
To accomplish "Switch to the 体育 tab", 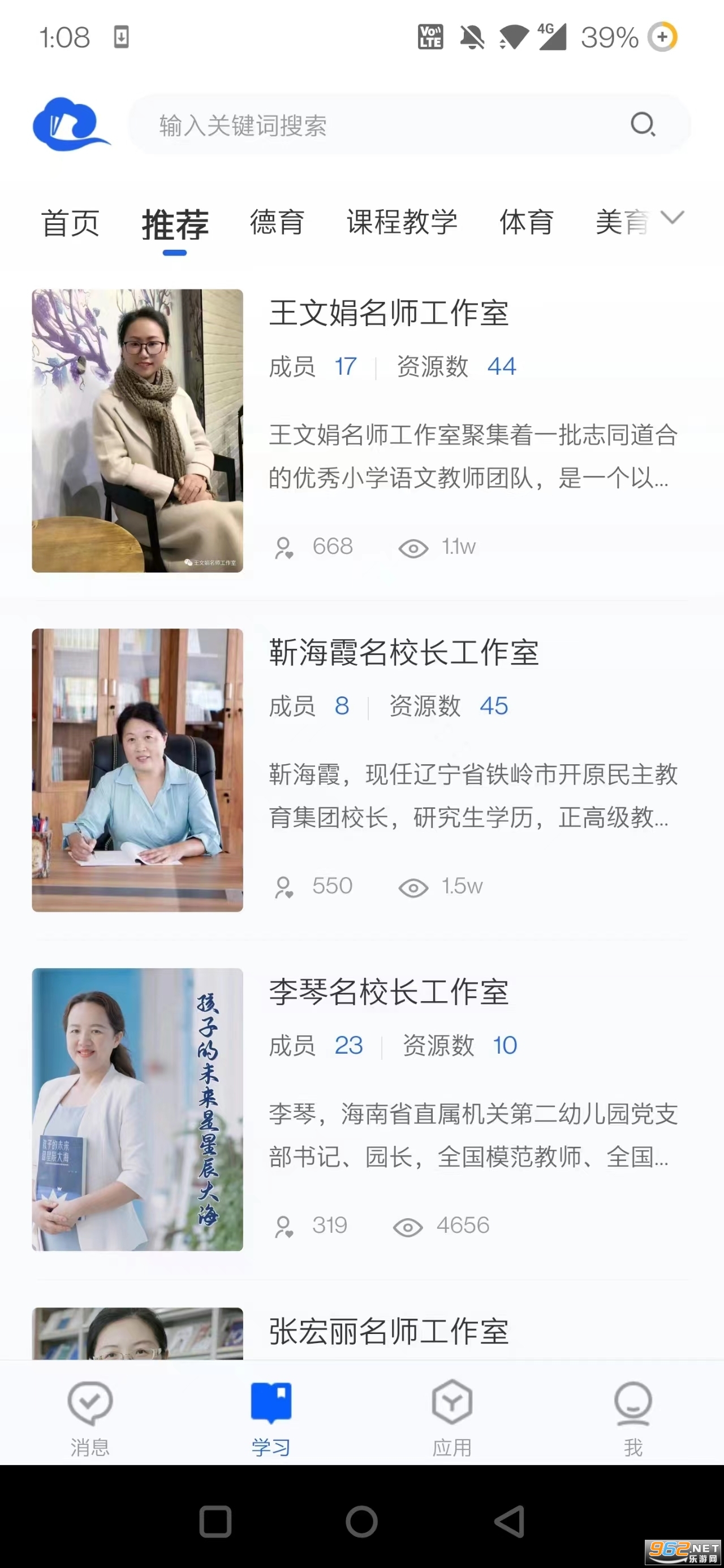I will (x=527, y=222).
